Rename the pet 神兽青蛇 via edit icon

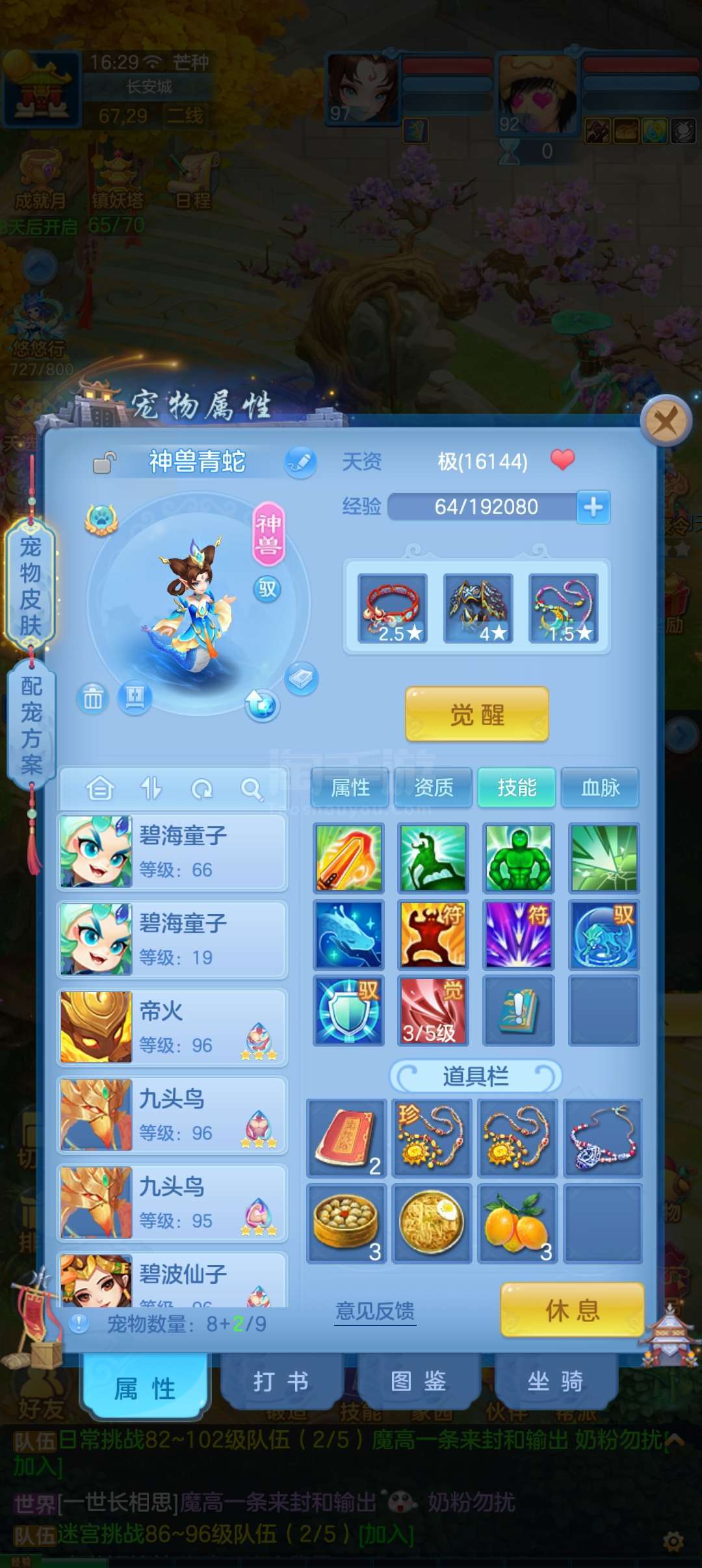coord(300,462)
